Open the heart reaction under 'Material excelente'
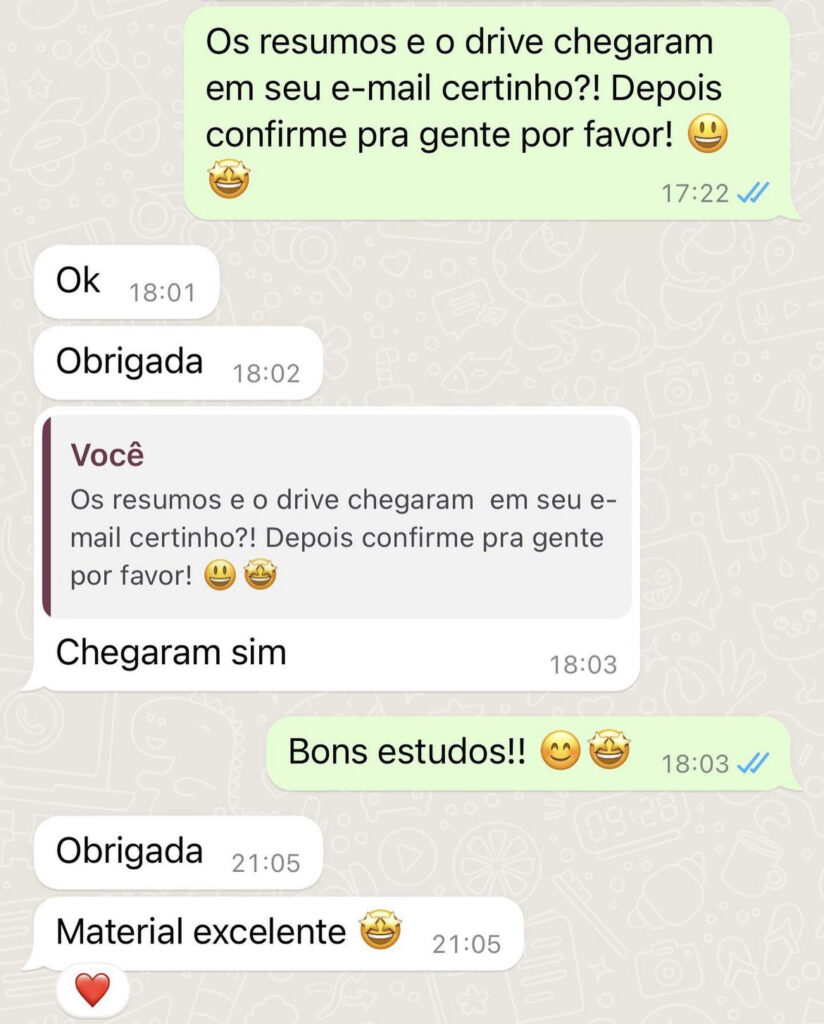This screenshot has height=1024, width=824. pyautogui.click(x=93, y=990)
